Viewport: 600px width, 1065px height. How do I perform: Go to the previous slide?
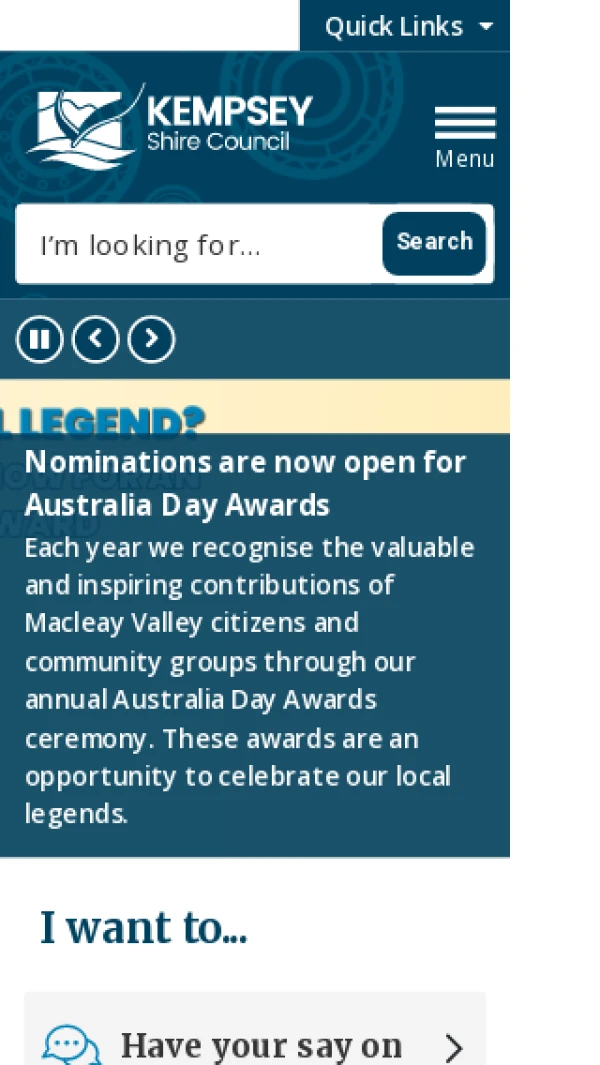click(96, 340)
